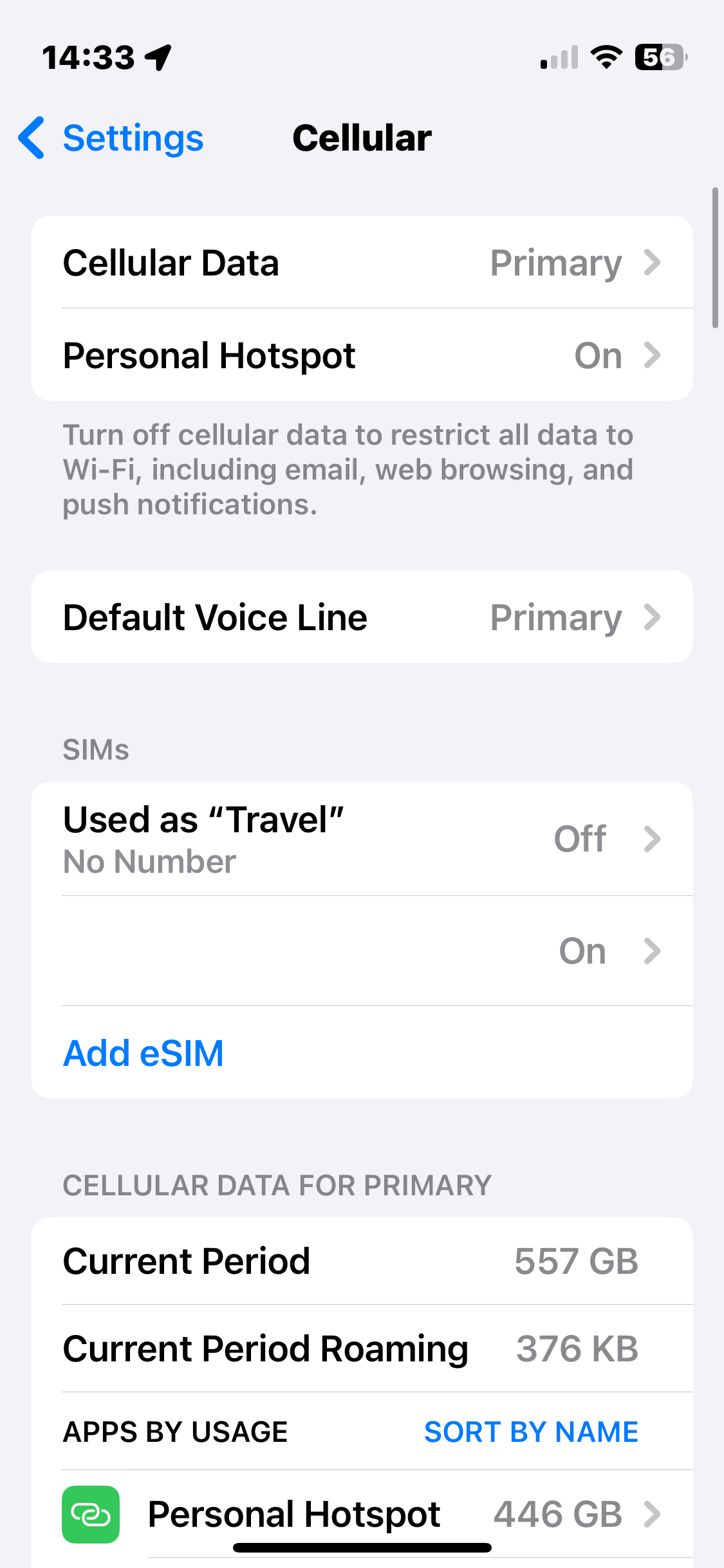
Task: Open Cellular Data options
Action: tap(362, 263)
